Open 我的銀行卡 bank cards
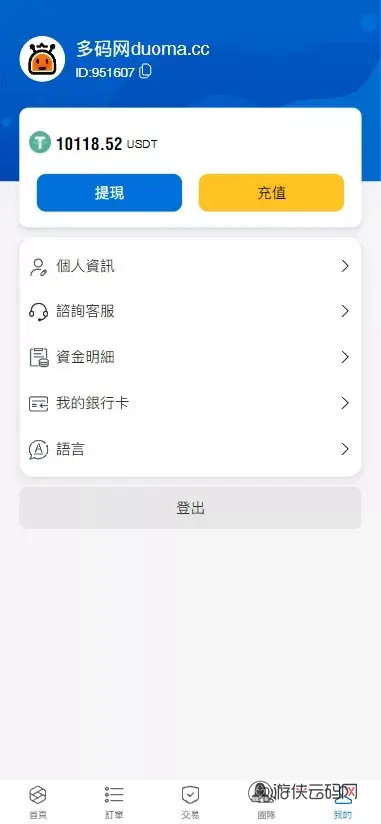381x824 pixels. (x=190, y=404)
